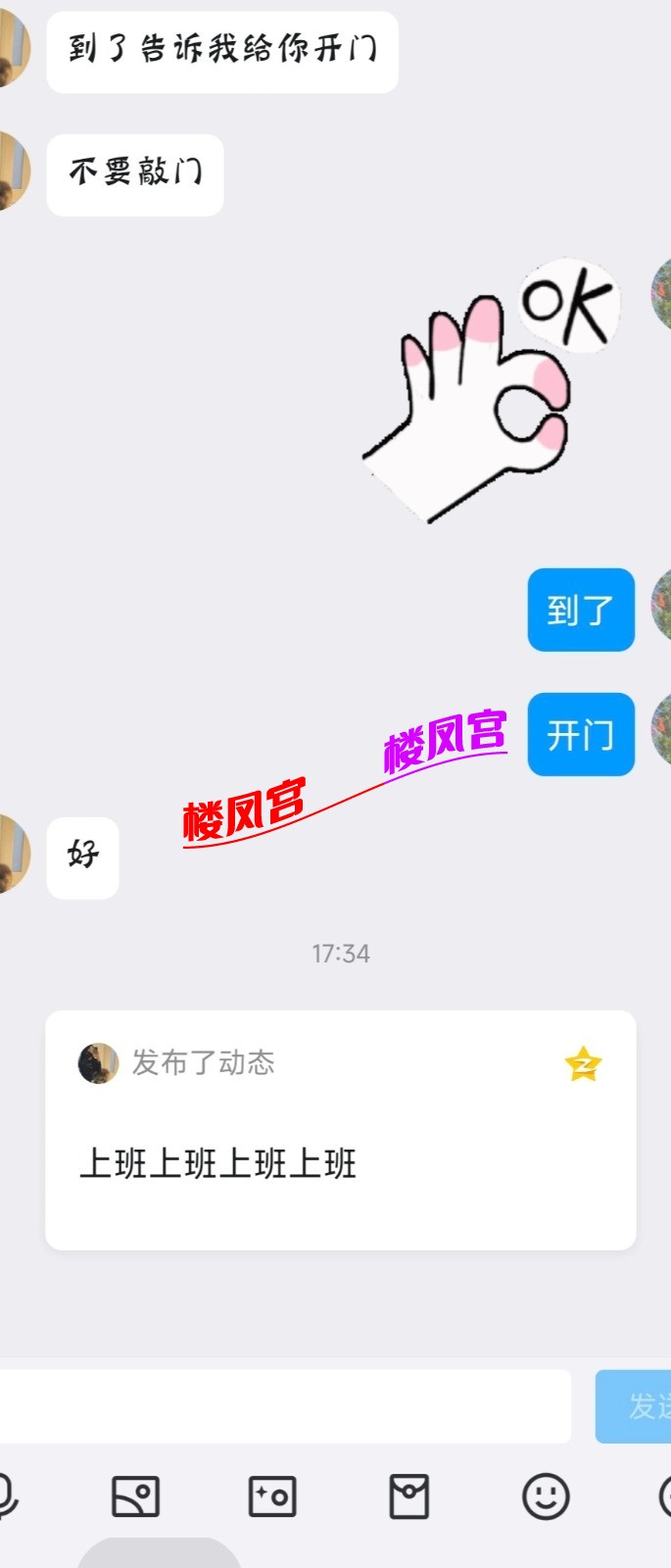Viewport: 671px width, 1568px height.
Task: Open the 发布了动态 post card
Action: pyautogui.click(x=340, y=1130)
